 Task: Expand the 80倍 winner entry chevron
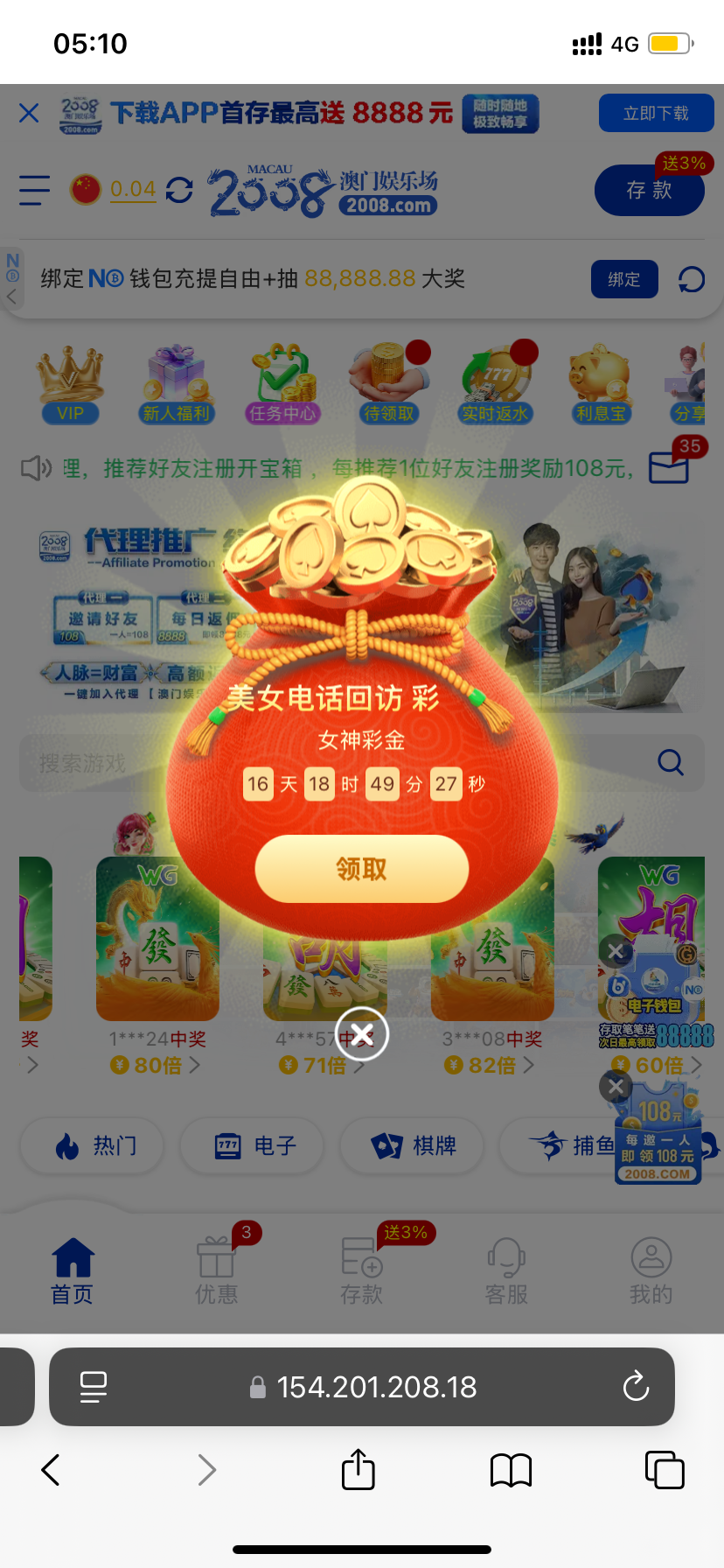click(x=194, y=1066)
